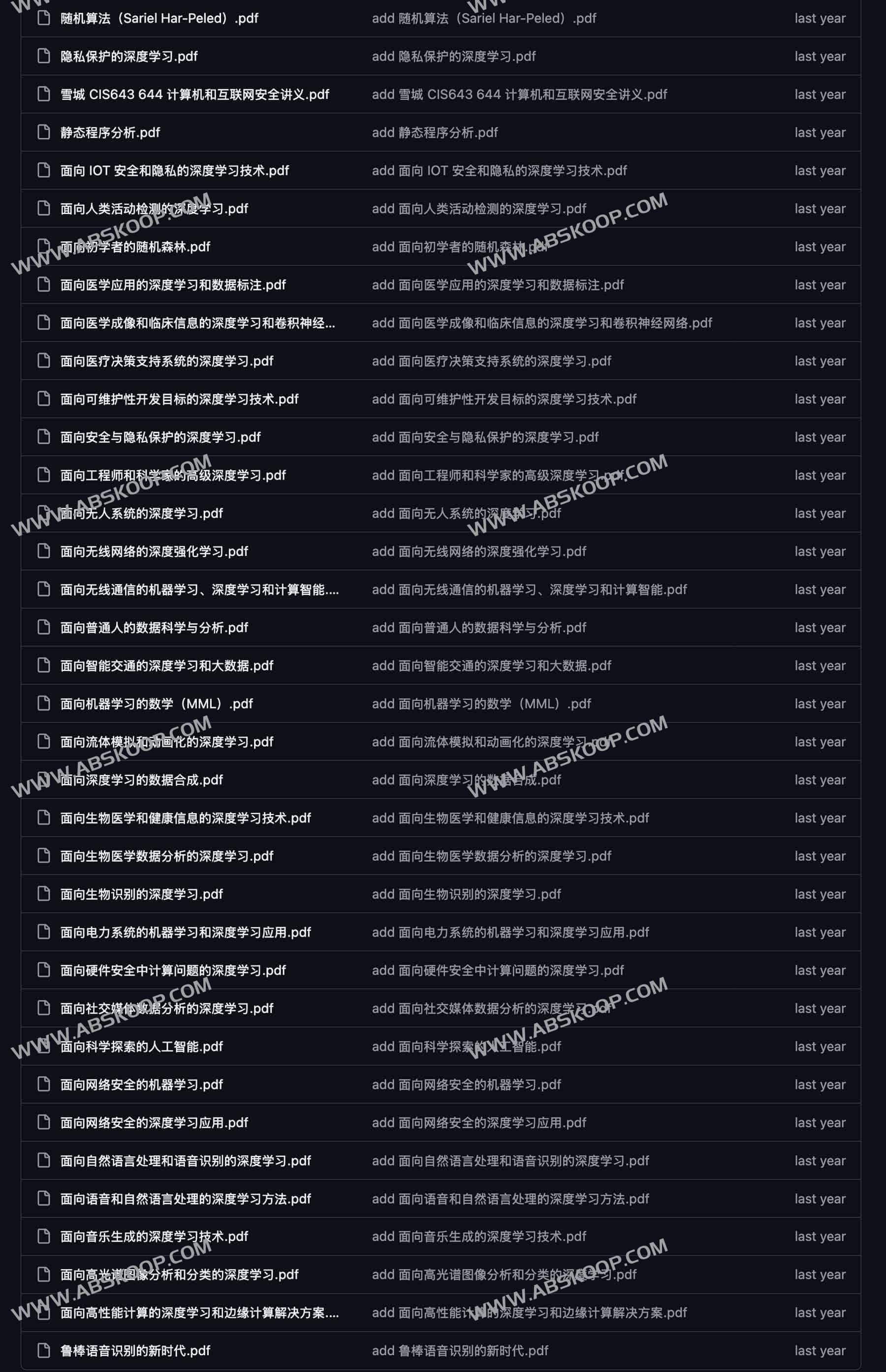
Task: Open 面向安全与隐私保护的深度学习.pdf
Action: [x=160, y=437]
